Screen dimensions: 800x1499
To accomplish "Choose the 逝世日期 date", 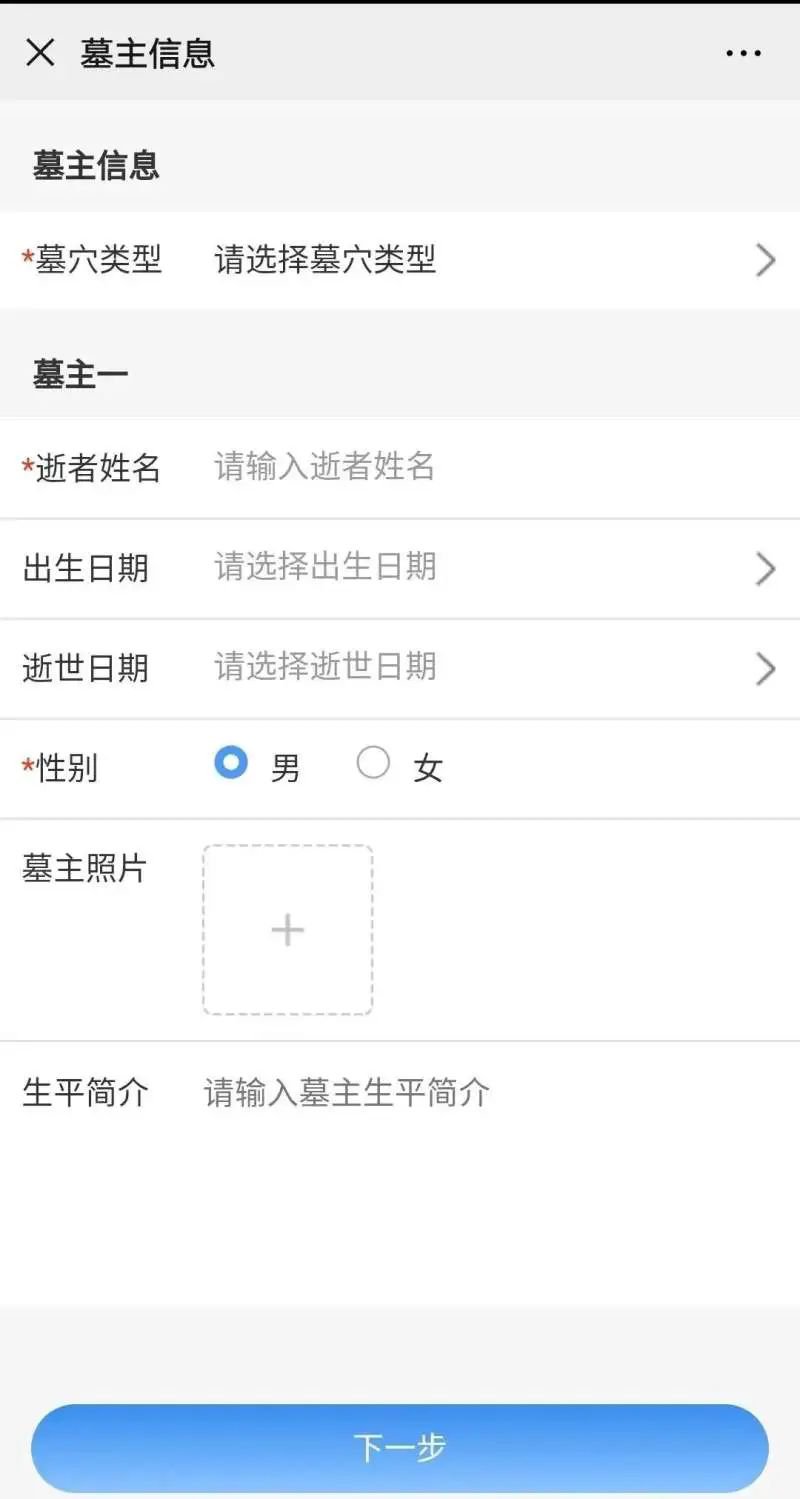I will coord(480,667).
